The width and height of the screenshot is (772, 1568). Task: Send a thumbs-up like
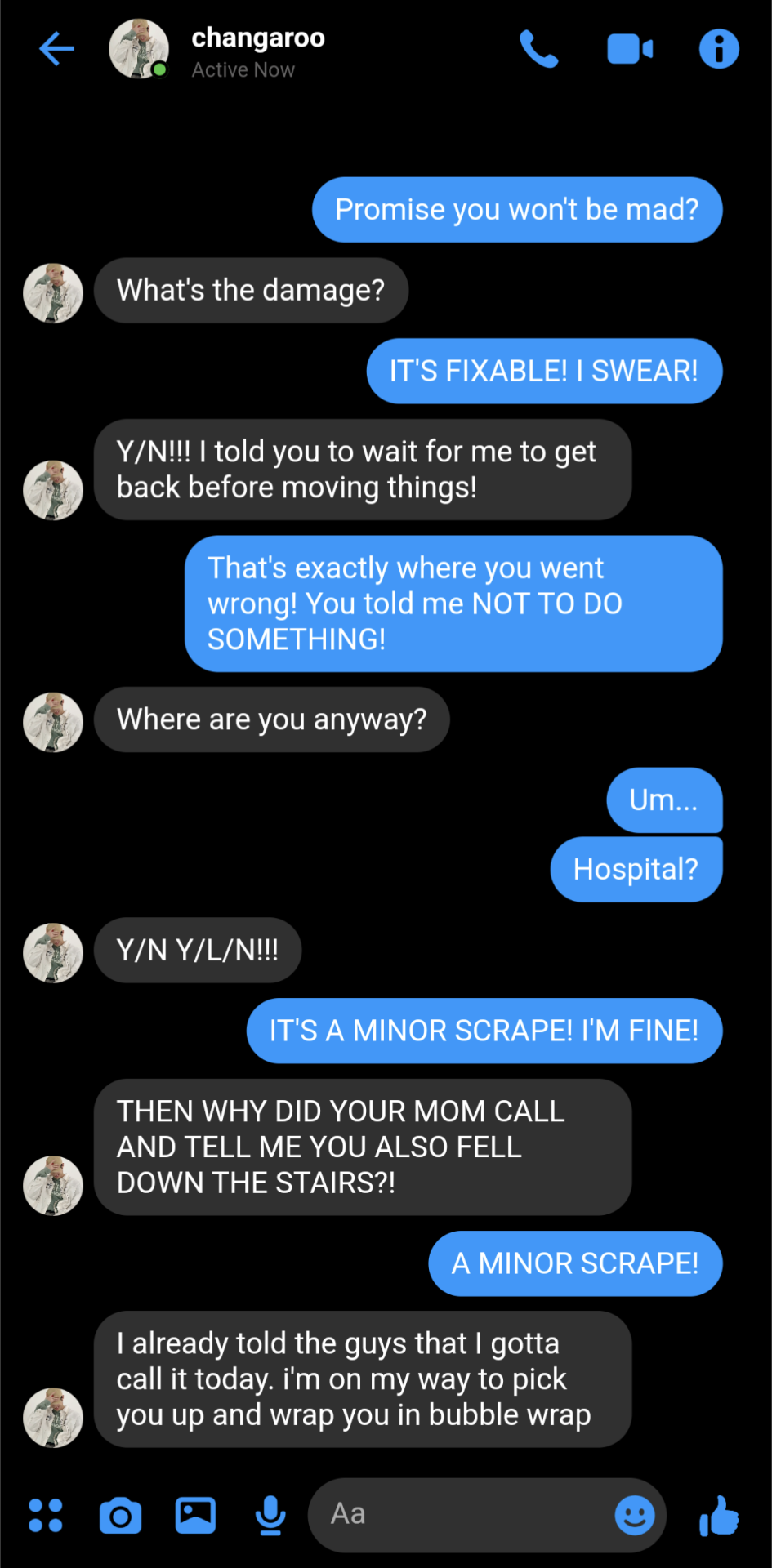(719, 1516)
